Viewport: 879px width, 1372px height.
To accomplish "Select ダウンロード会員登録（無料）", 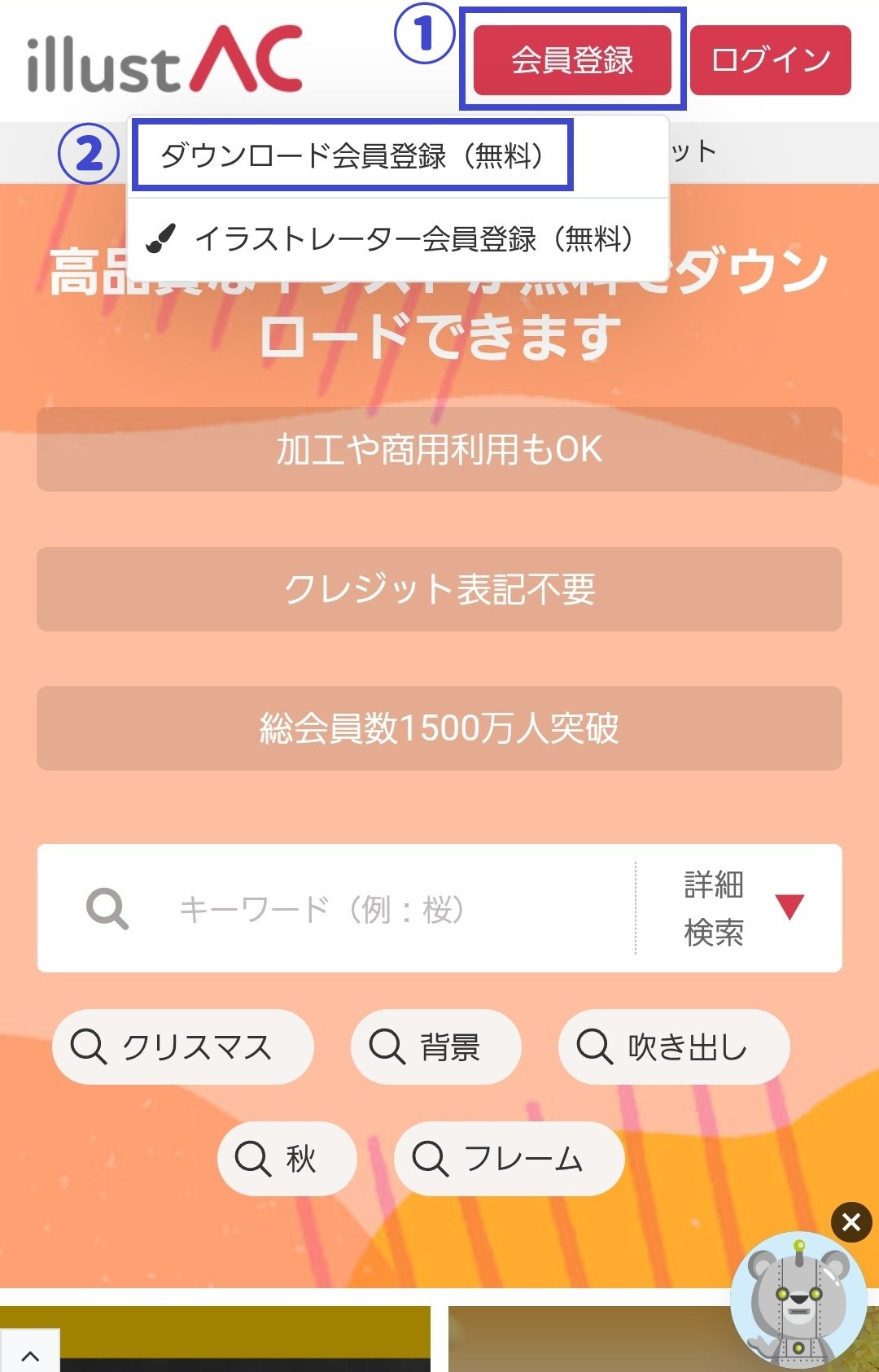I will point(353,155).
